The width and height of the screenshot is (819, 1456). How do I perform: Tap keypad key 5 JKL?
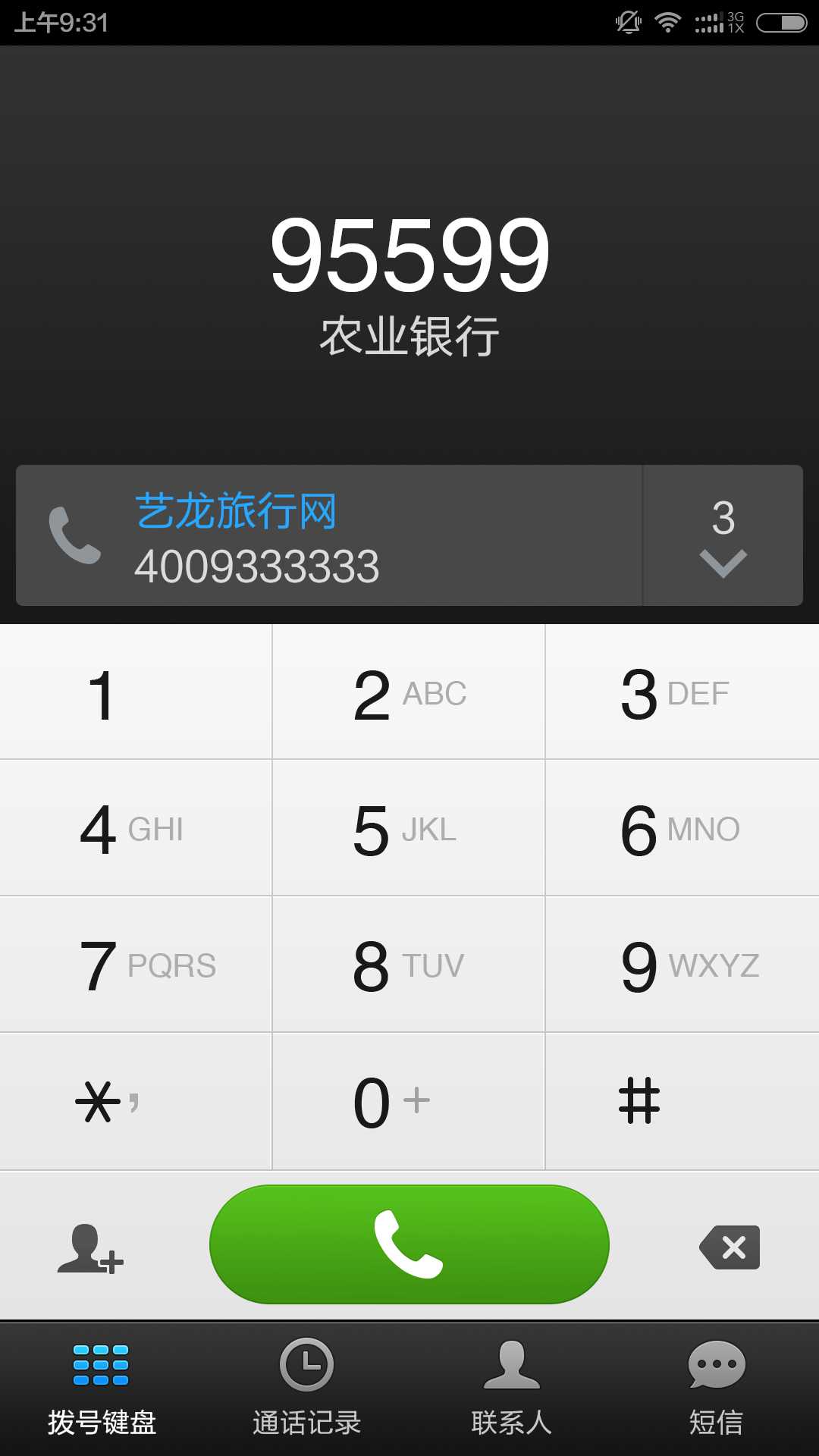409,828
